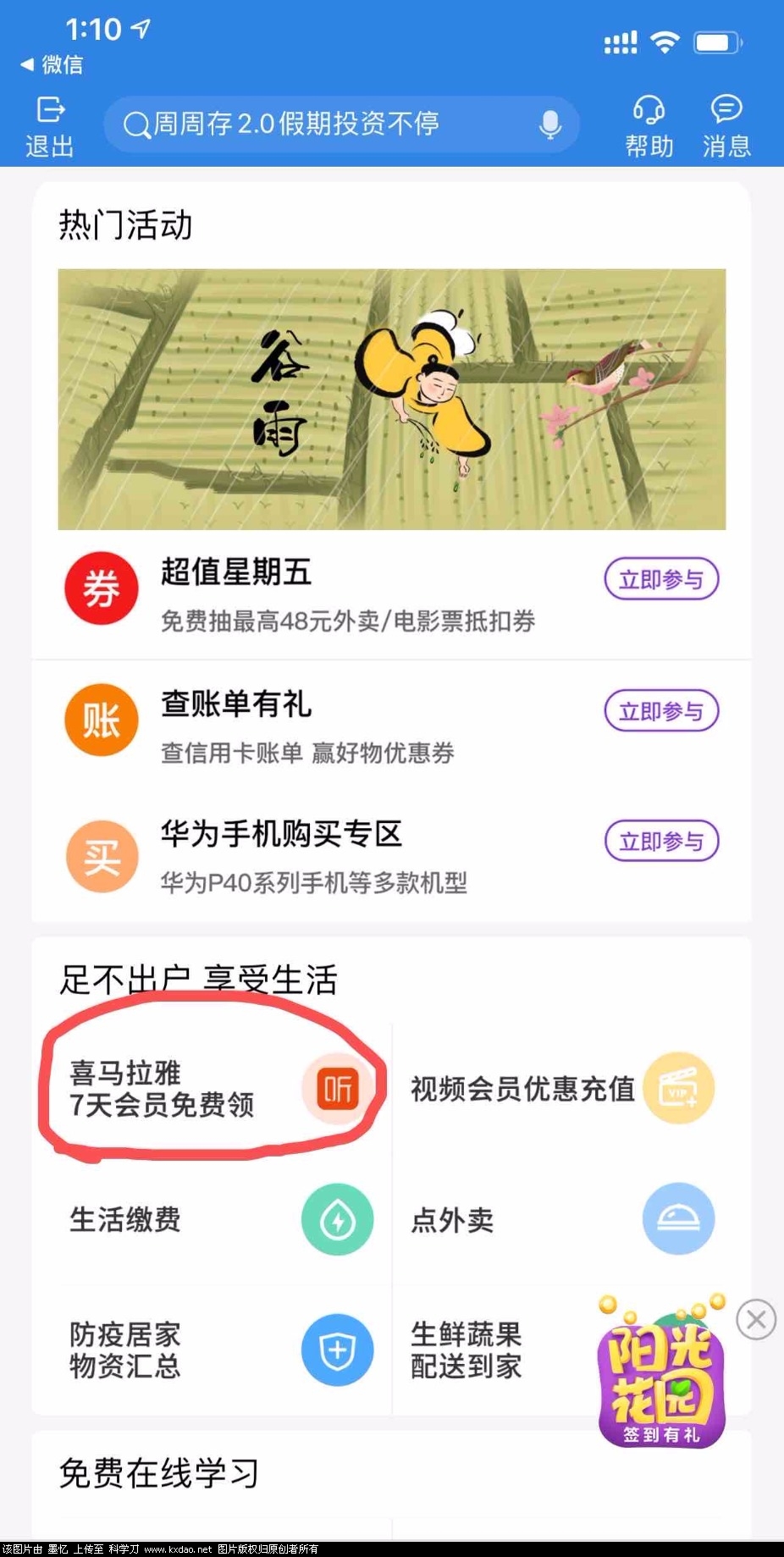Screen dimensions: 784x1557
Task: Join the 查账单有礼 activity
Action: [x=660, y=711]
